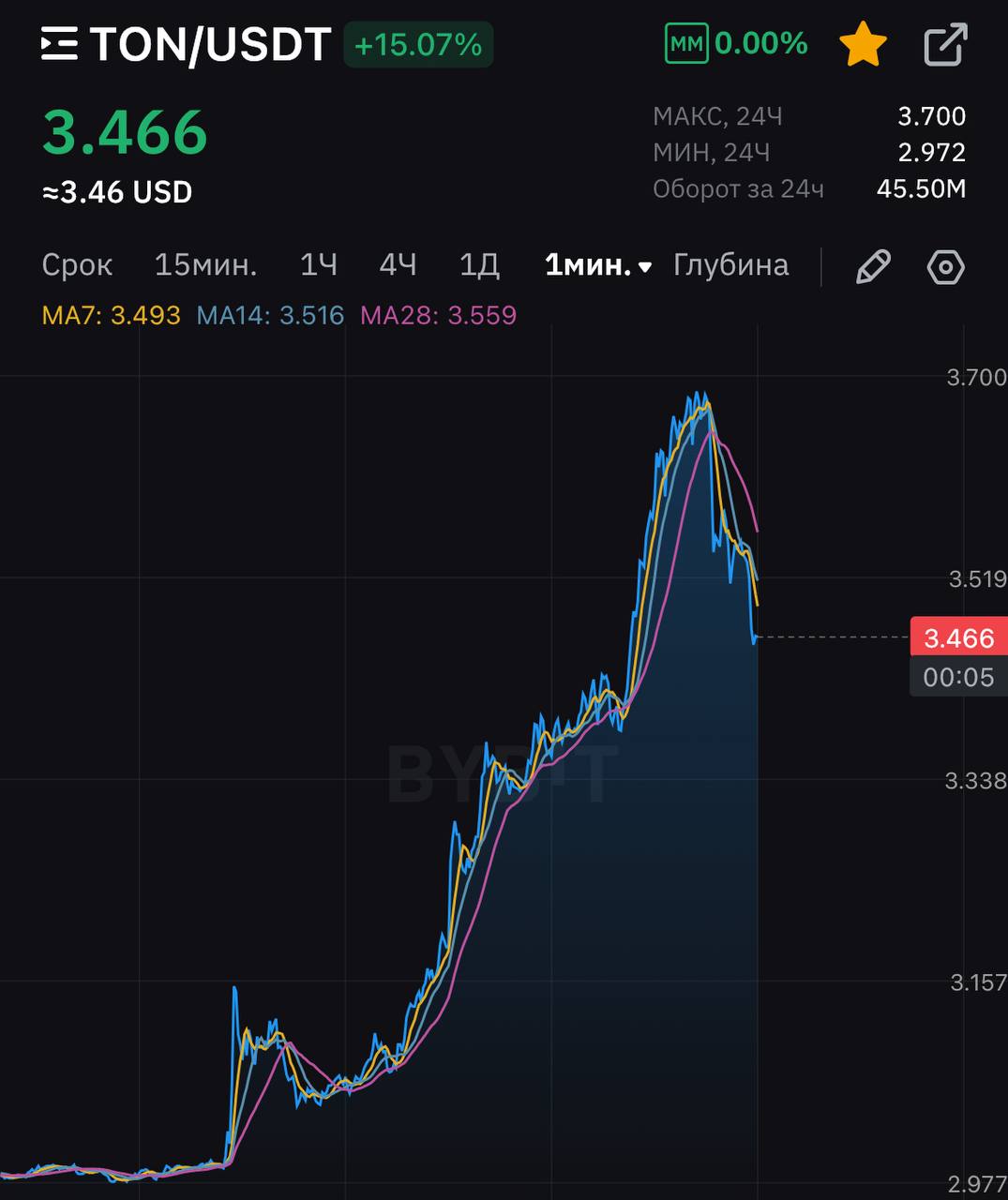Select the 1Ч chart interval

click(x=318, y=265)
